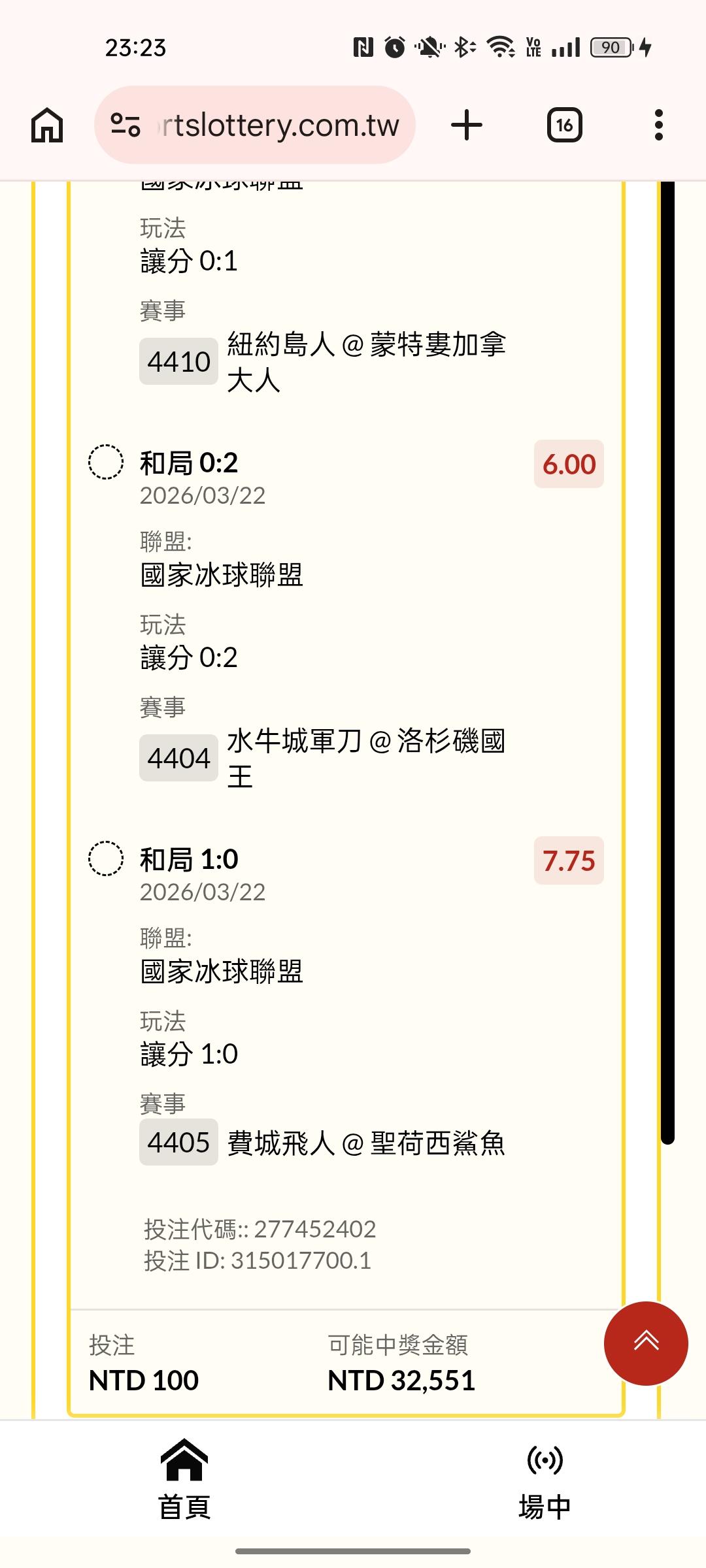Viewport: 706px width, 1568px height.
Task: View the 16 open tabs
Action: 564,125
